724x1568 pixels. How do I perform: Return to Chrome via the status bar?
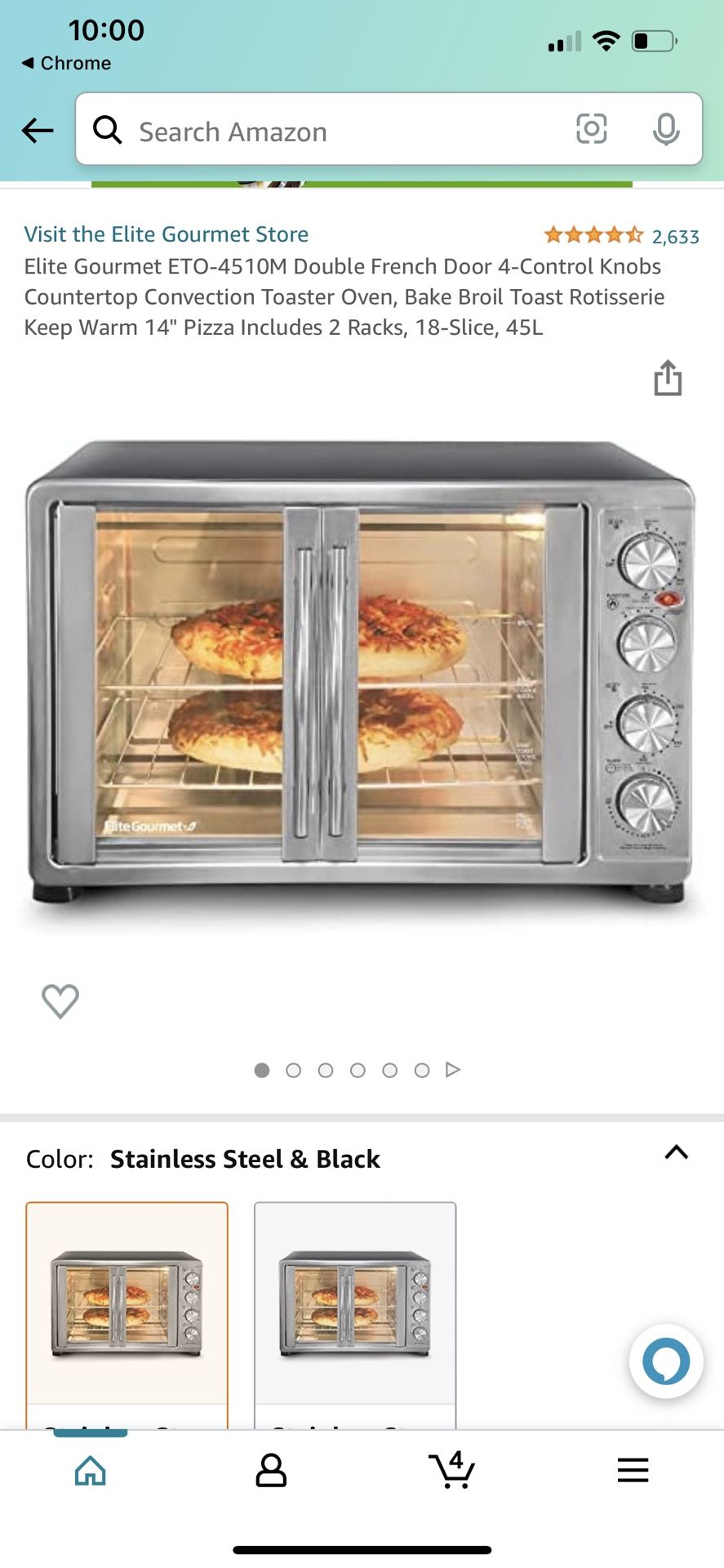pyautogui.click(x=67, y=63)
